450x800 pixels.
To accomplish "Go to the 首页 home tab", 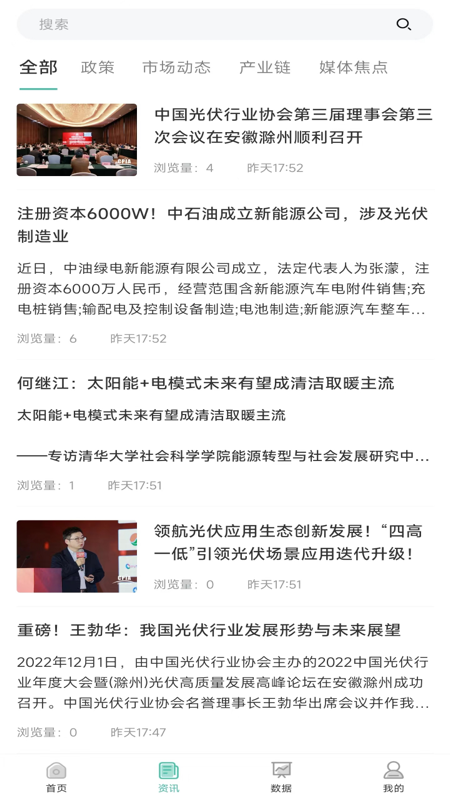I will pyautogui.click(x=56, y=777).
